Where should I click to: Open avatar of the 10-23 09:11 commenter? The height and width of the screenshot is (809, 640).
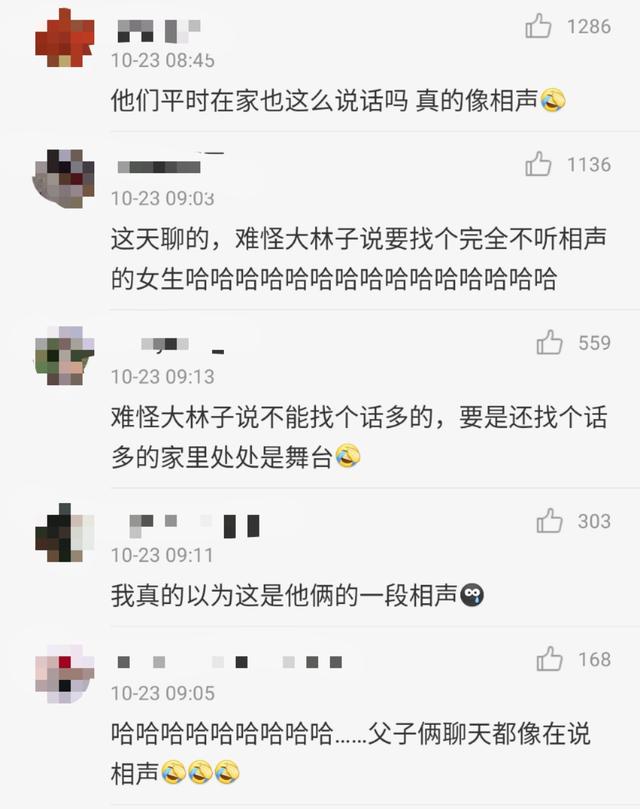pos(65,535)
